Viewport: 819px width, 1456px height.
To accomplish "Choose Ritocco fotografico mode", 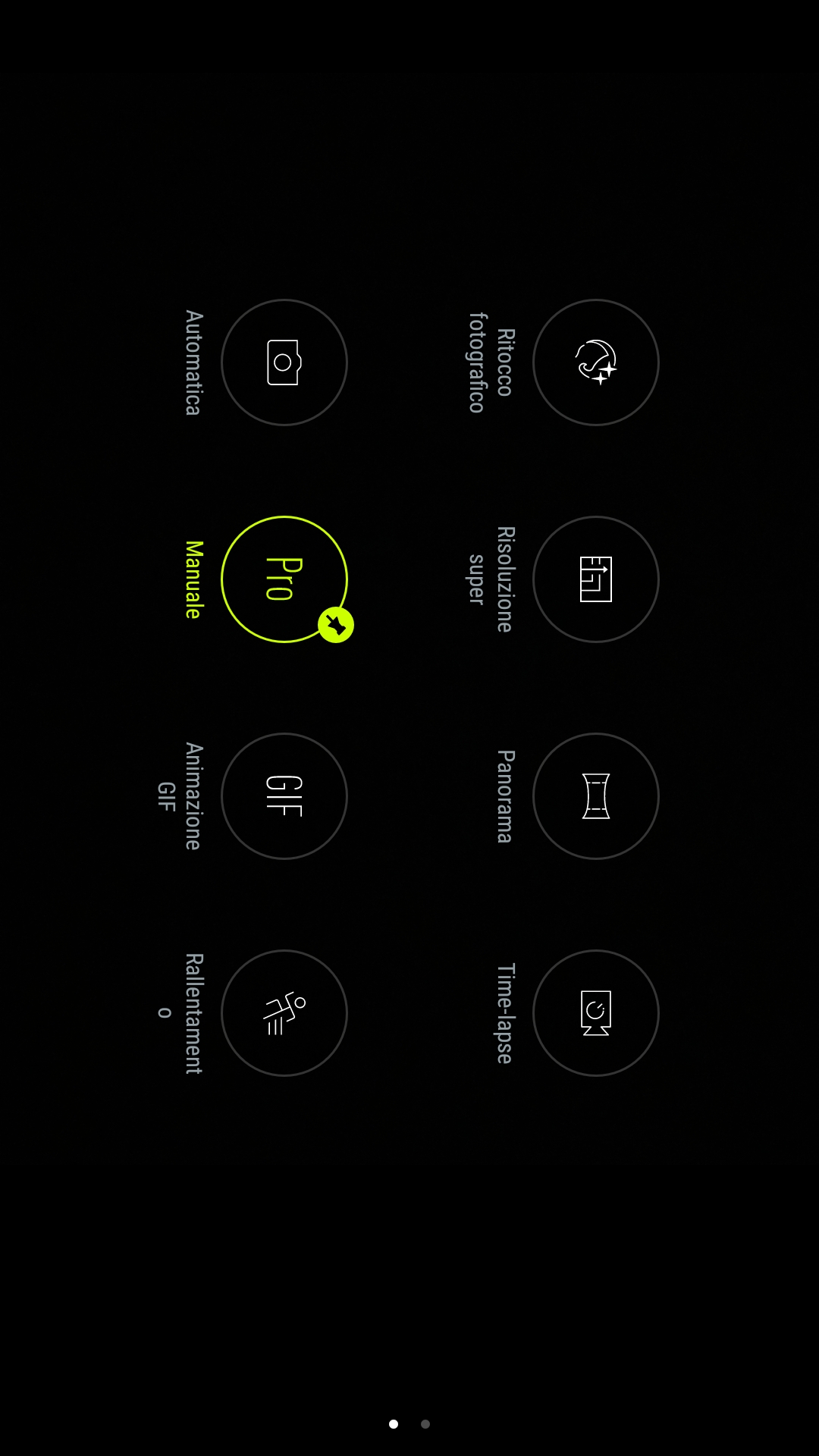I will [x=596, y=362].
